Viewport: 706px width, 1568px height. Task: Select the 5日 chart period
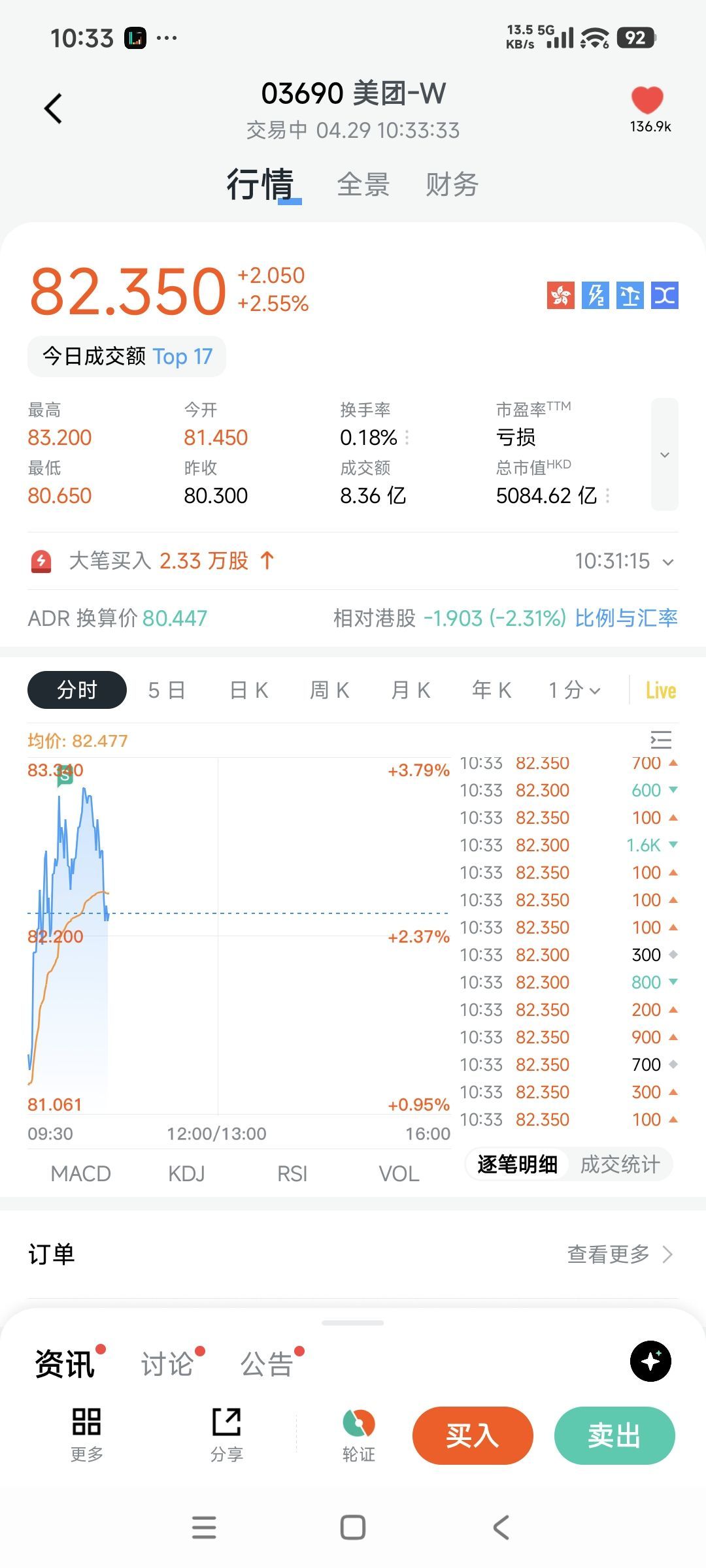pos(167,691)
